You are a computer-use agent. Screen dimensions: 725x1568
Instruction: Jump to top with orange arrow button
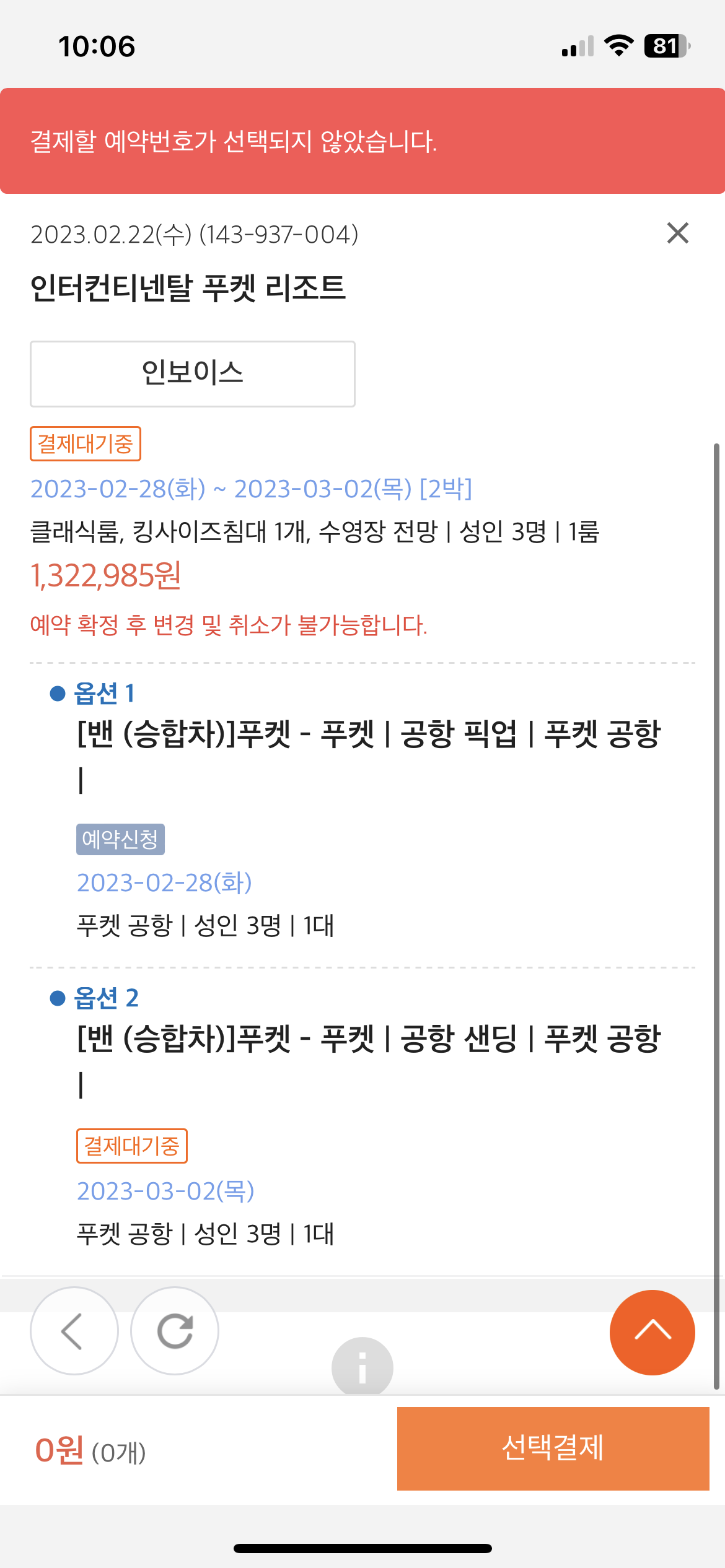652,1333
